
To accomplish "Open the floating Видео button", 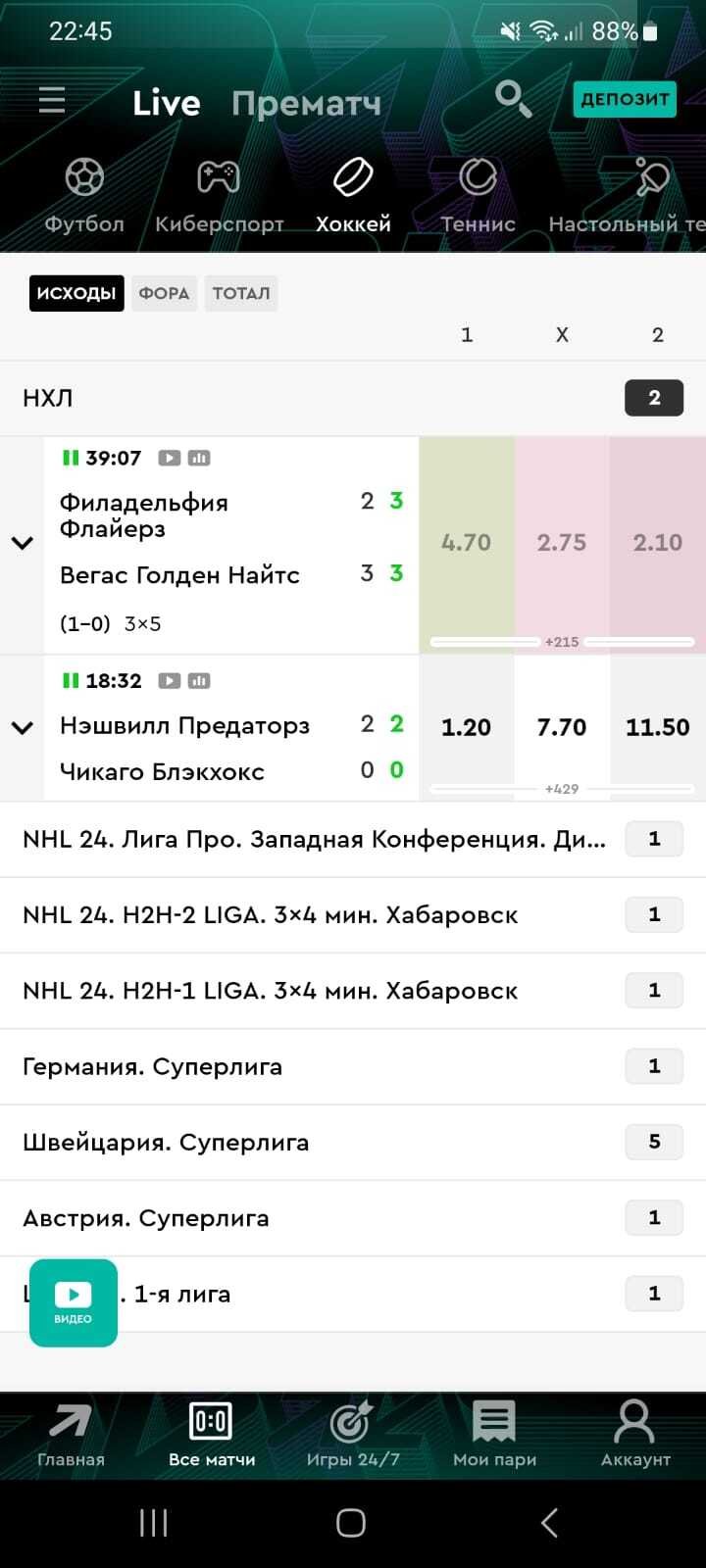I will pos(74,1302).
